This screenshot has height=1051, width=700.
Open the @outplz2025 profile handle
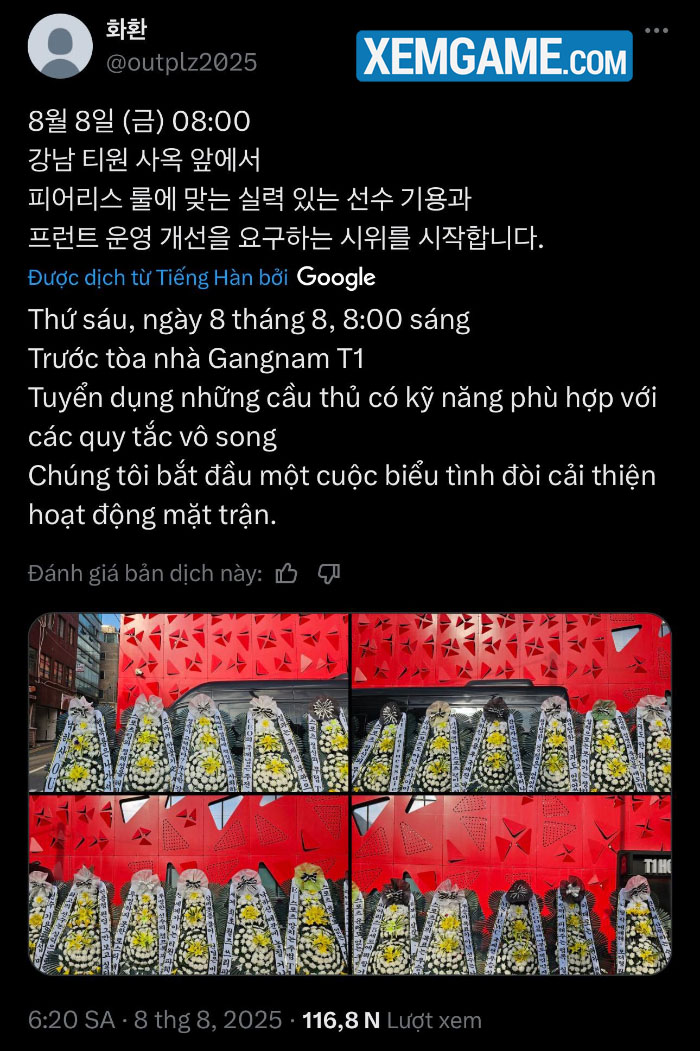pos(181,62)
